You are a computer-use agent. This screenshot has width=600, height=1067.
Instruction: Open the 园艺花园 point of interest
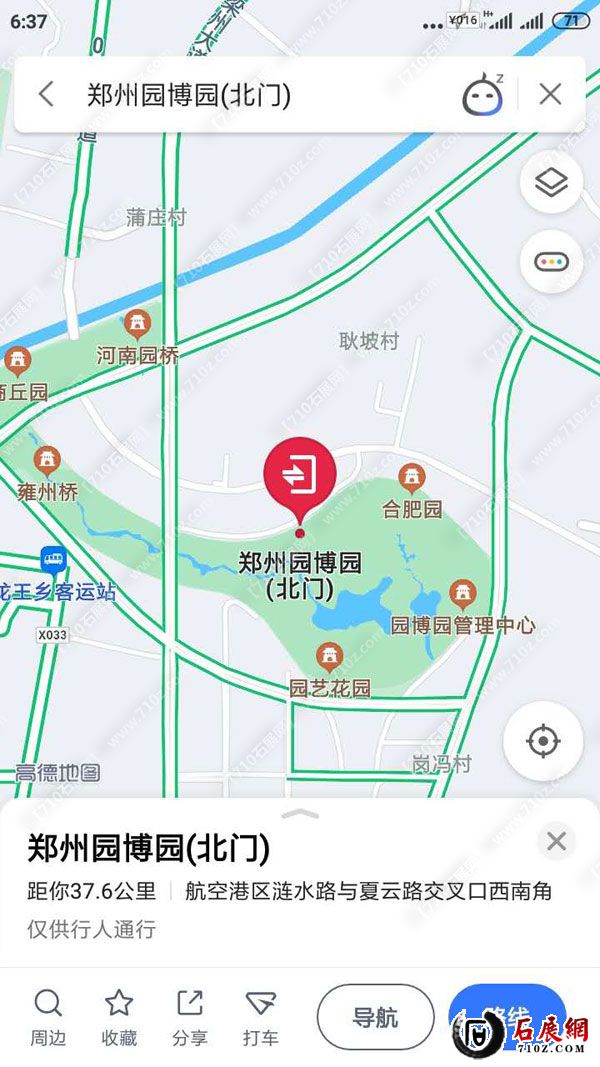[329, 658]
